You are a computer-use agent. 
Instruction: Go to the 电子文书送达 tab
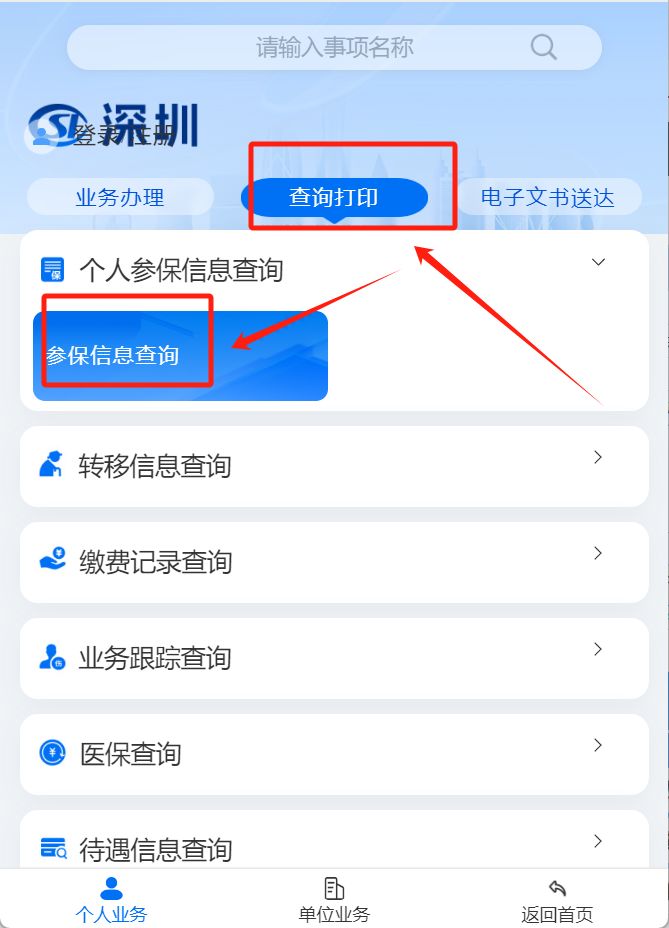point(547,197)
